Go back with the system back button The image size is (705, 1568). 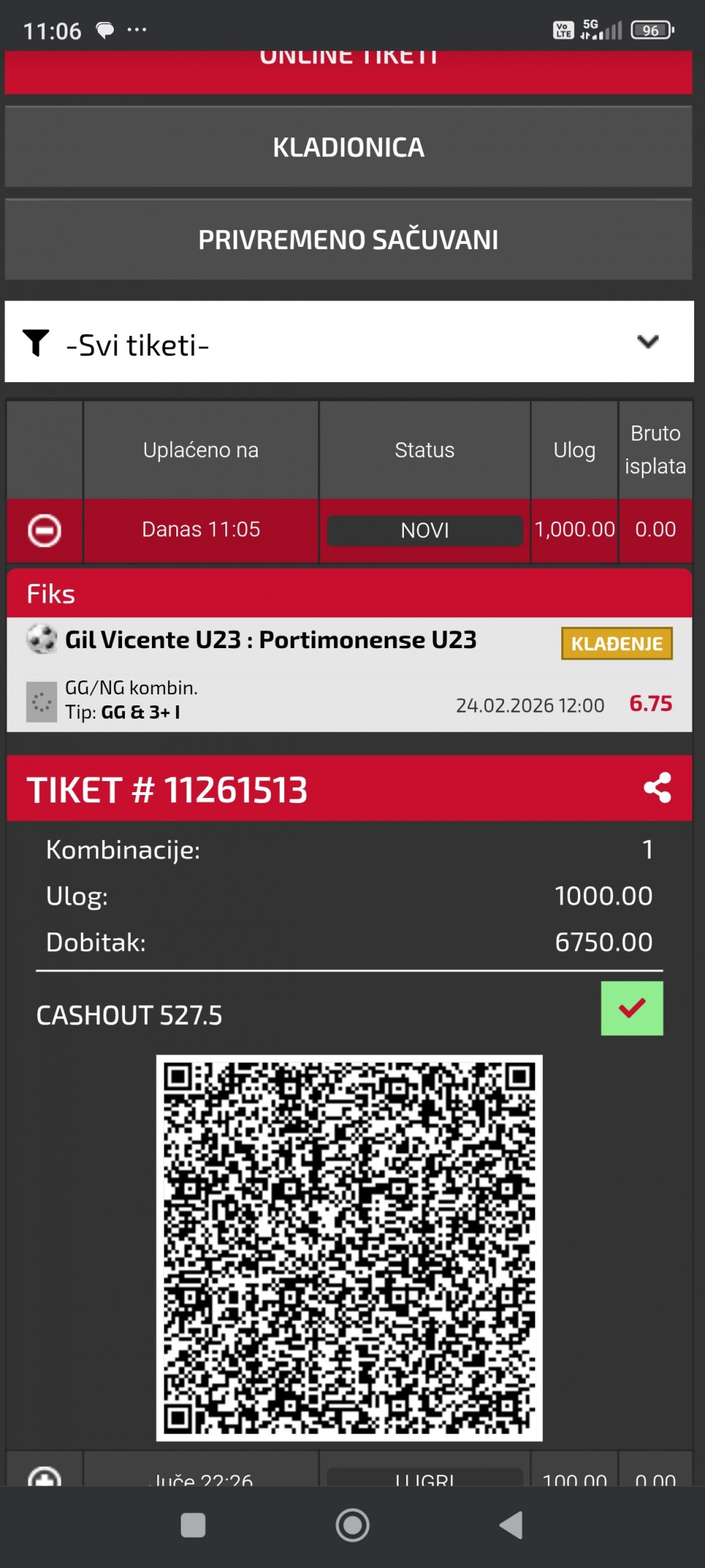pos(511,1525)
